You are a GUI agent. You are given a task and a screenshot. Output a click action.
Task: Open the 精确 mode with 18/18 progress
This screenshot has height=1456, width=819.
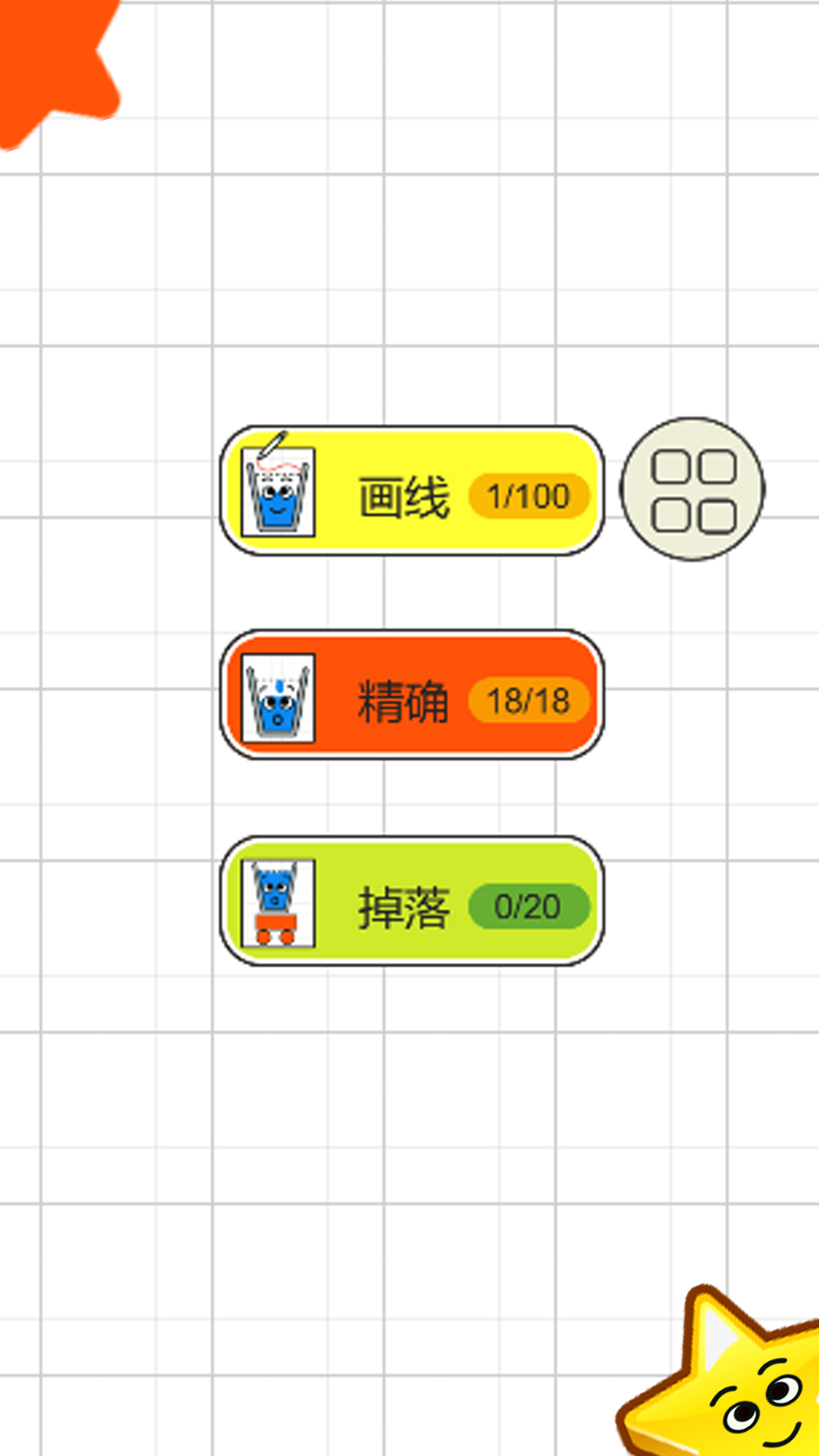412,695
